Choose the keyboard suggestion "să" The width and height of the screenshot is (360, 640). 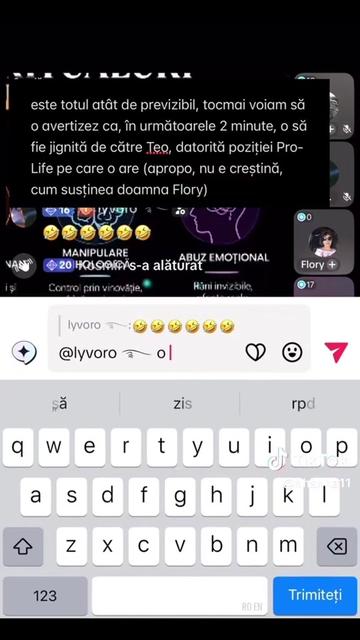pyautogui.click(x=60, y=404)
